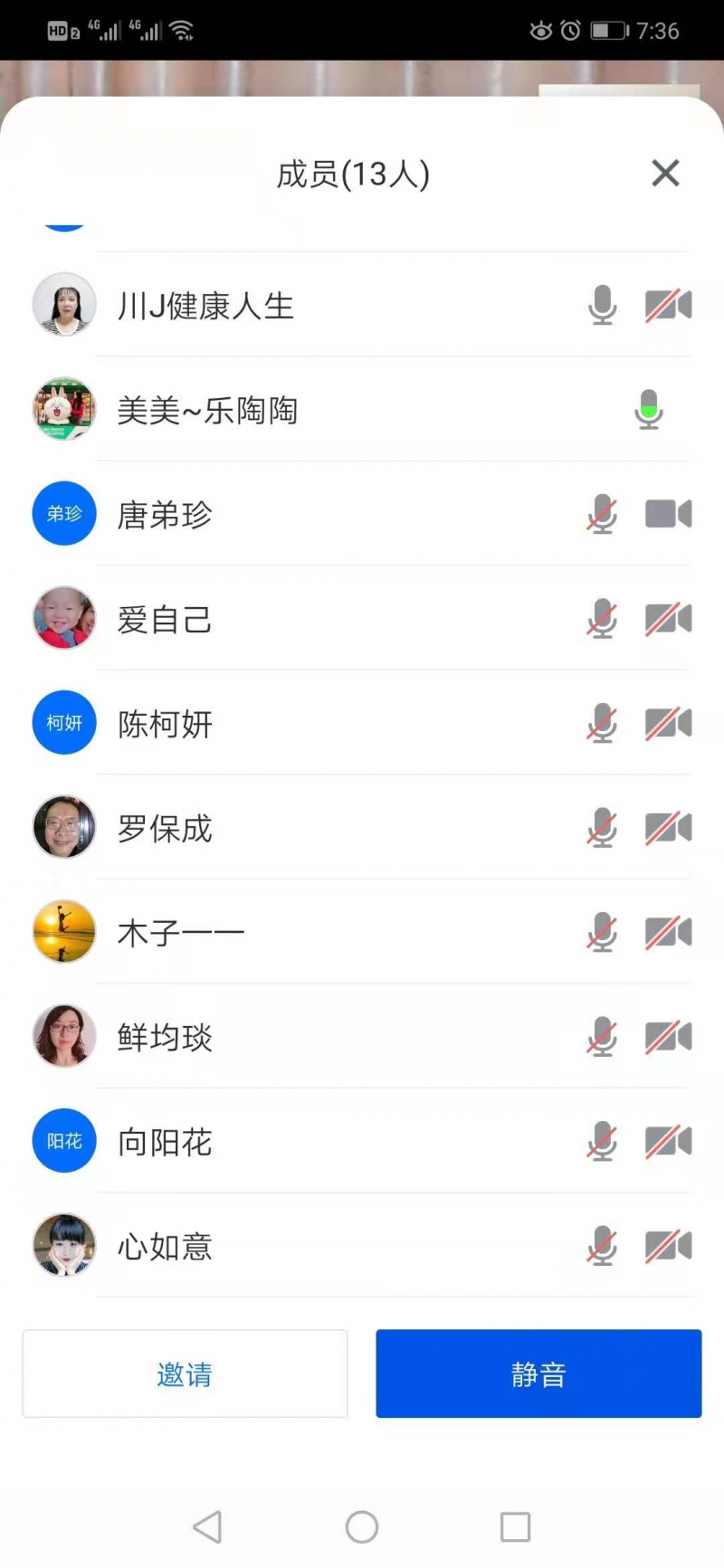
Task: Tap the camera icon for 唐弟珍
Action: point(668,514)
